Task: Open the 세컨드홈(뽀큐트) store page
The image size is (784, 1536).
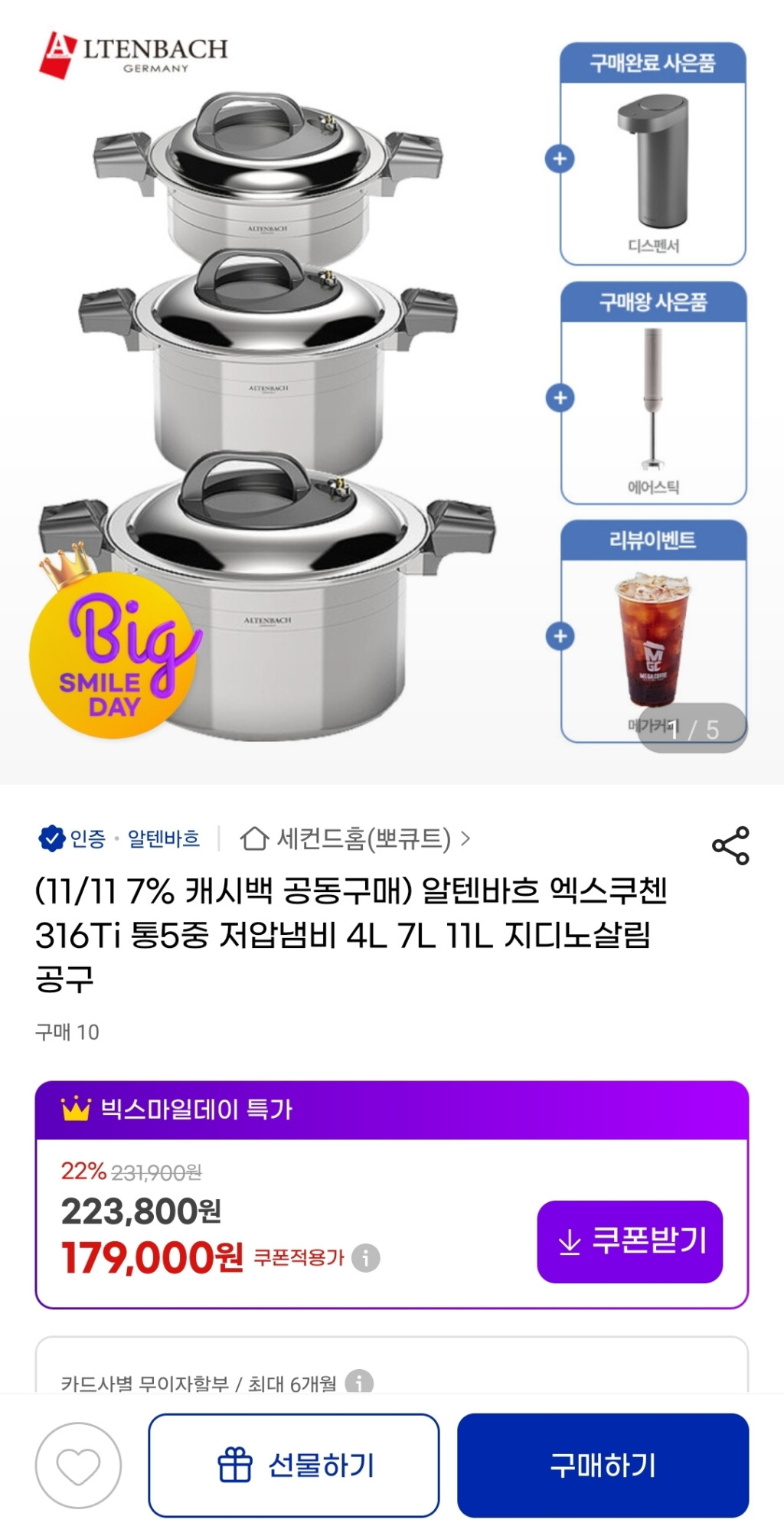Action: [x=364, y=838]
